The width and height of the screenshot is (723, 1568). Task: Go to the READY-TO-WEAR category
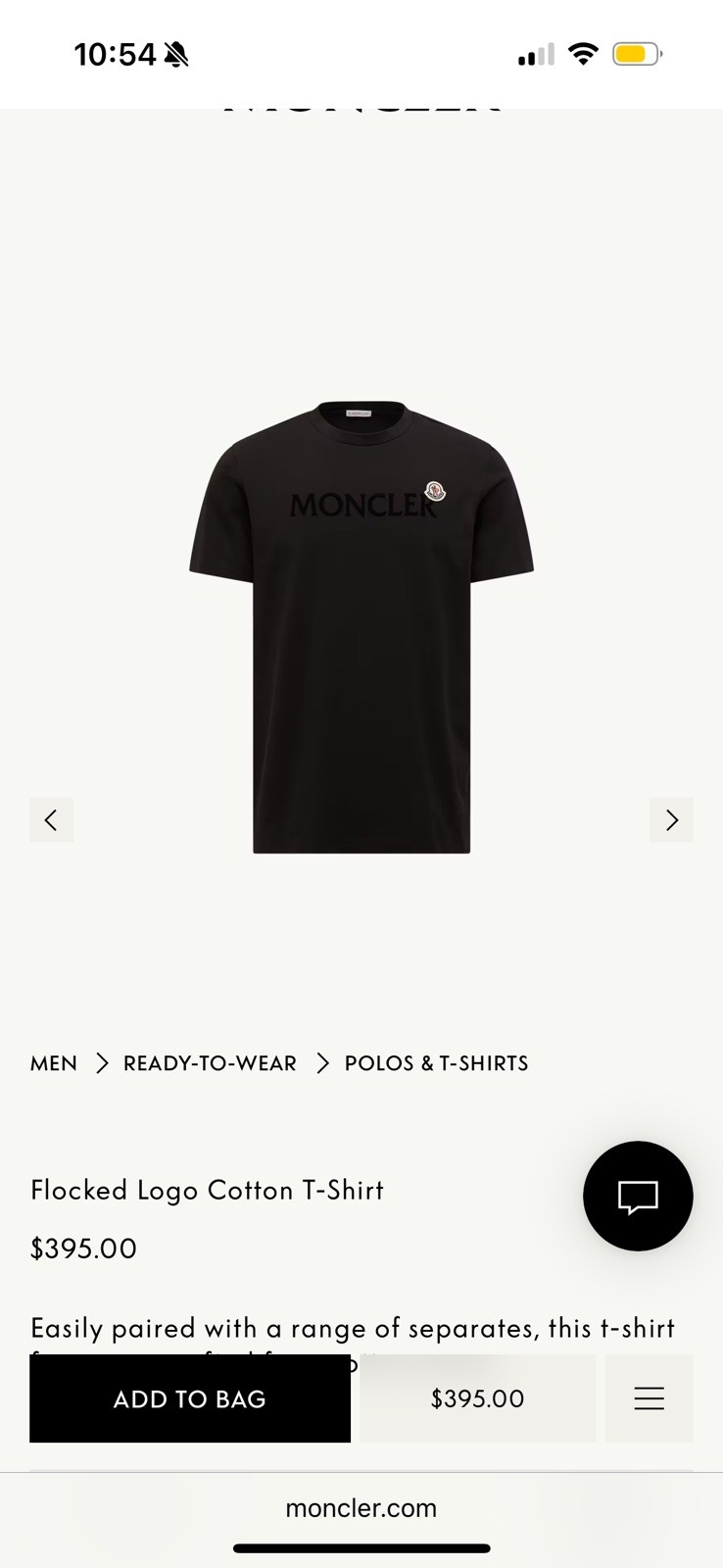[x=210, y=1063]
